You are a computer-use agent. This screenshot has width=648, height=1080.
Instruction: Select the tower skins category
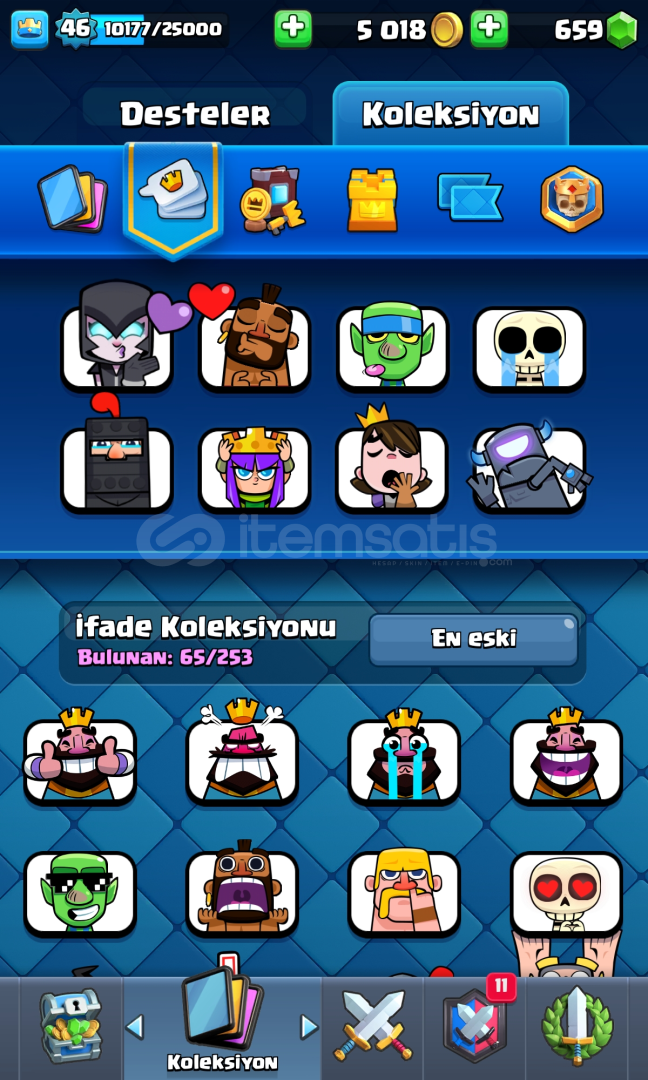[x=372, y=198]
